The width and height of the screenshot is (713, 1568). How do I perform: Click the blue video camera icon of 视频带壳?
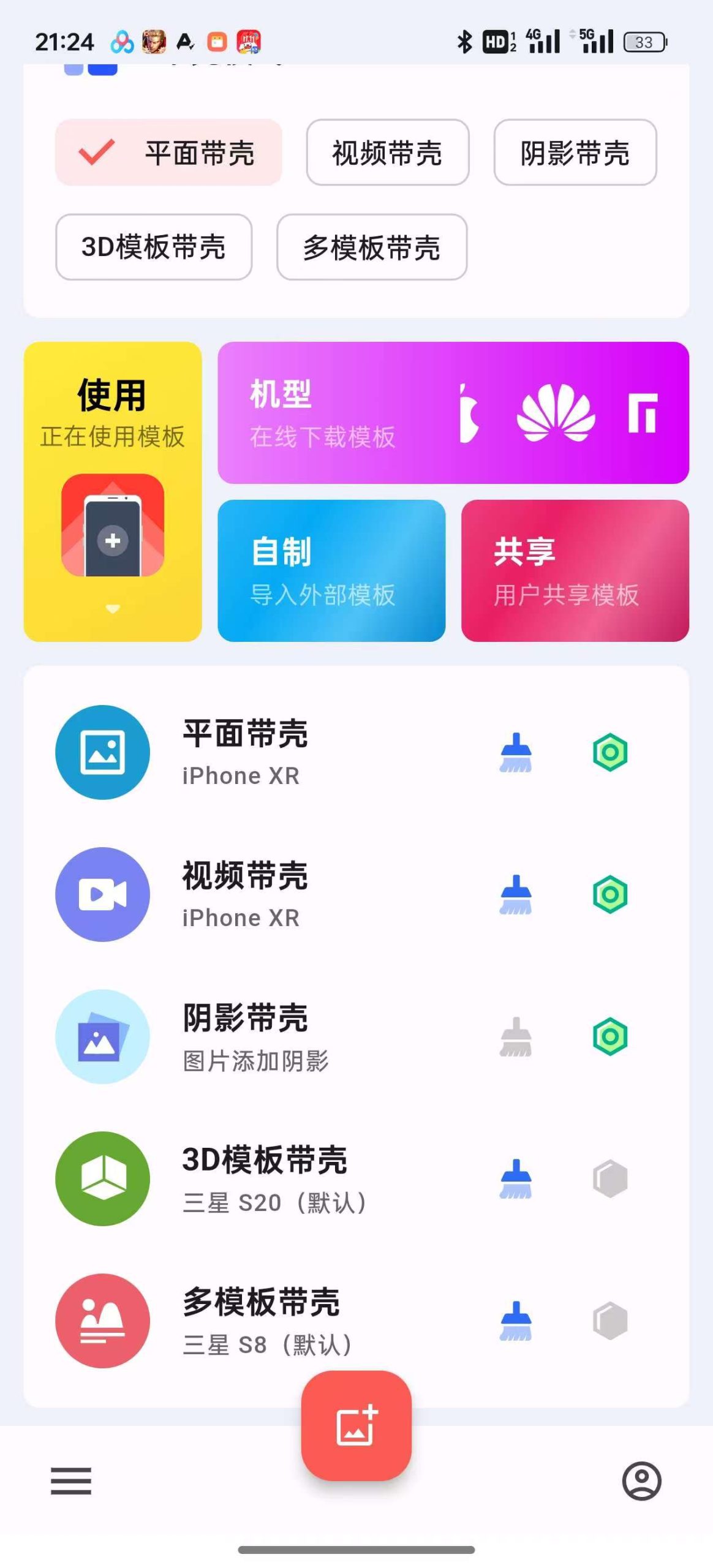point(102,894)
